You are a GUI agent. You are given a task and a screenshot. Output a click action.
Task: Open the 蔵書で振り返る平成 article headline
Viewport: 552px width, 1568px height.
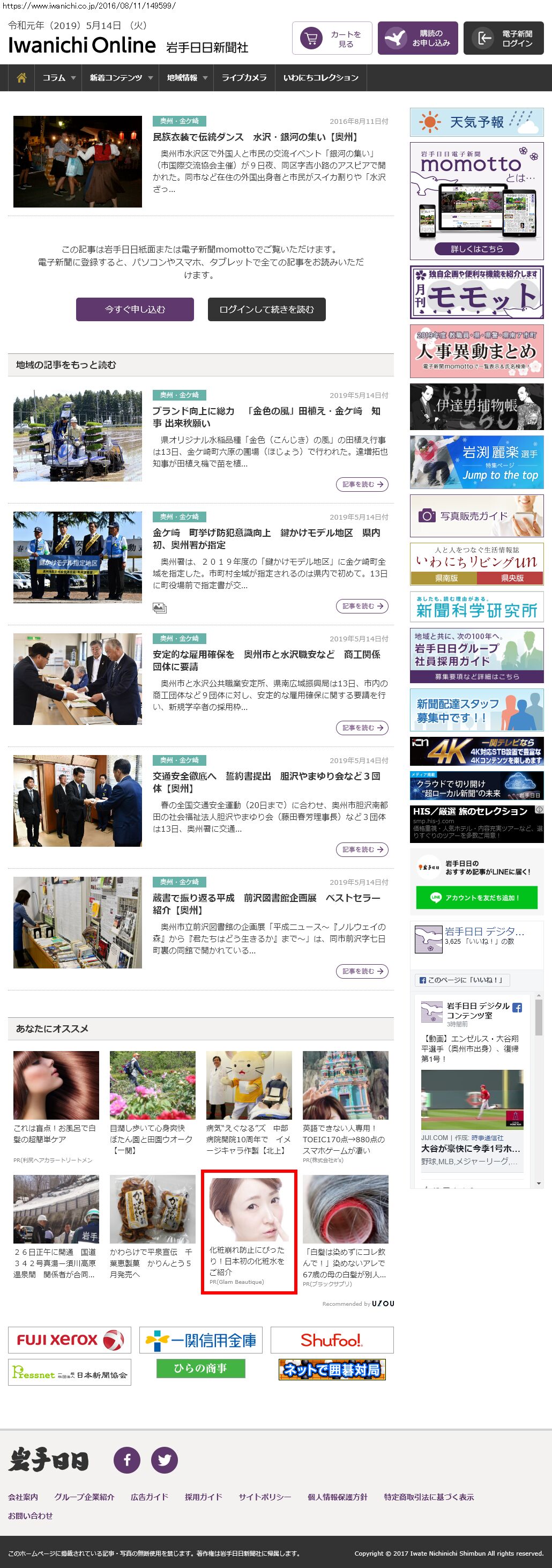[266, 903]
